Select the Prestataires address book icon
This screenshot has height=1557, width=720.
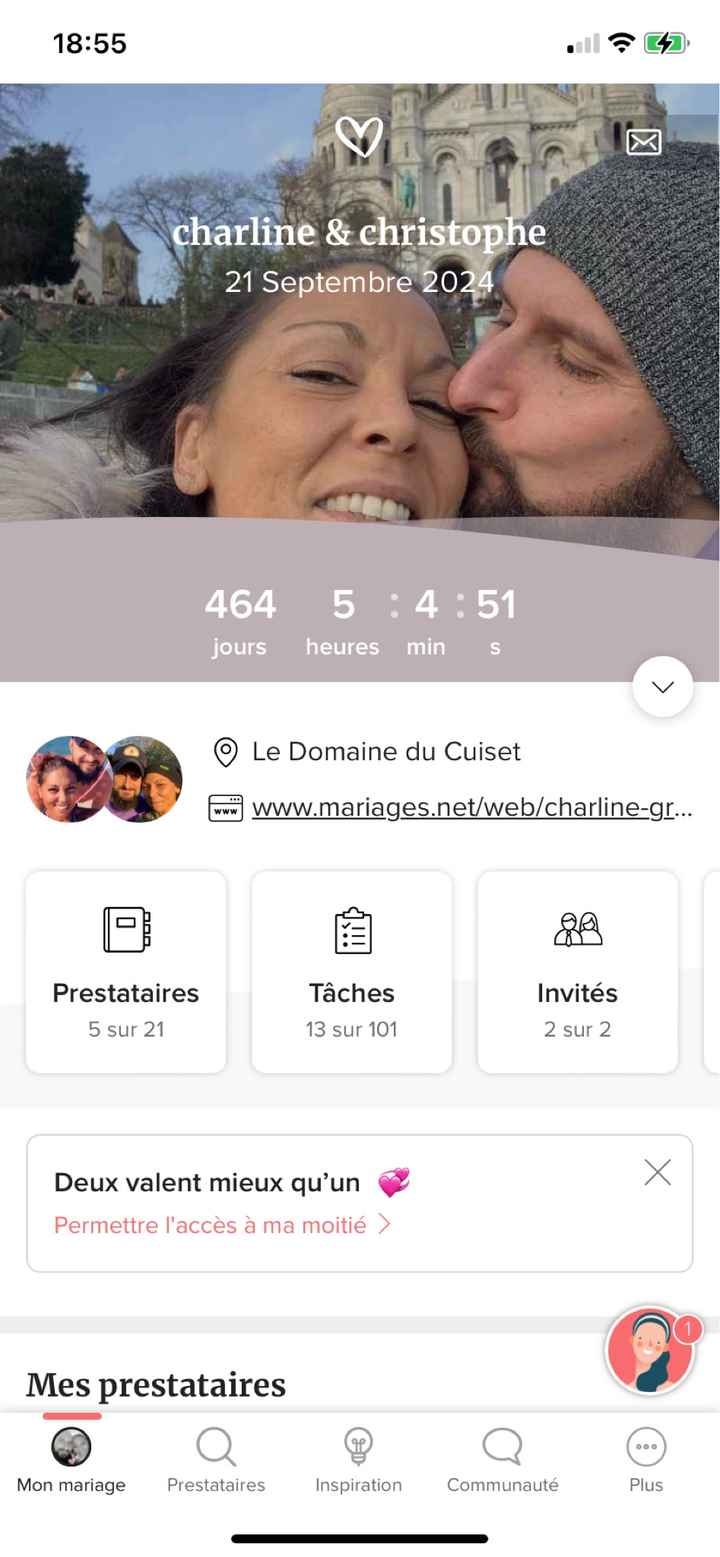[x=125, y=930]
